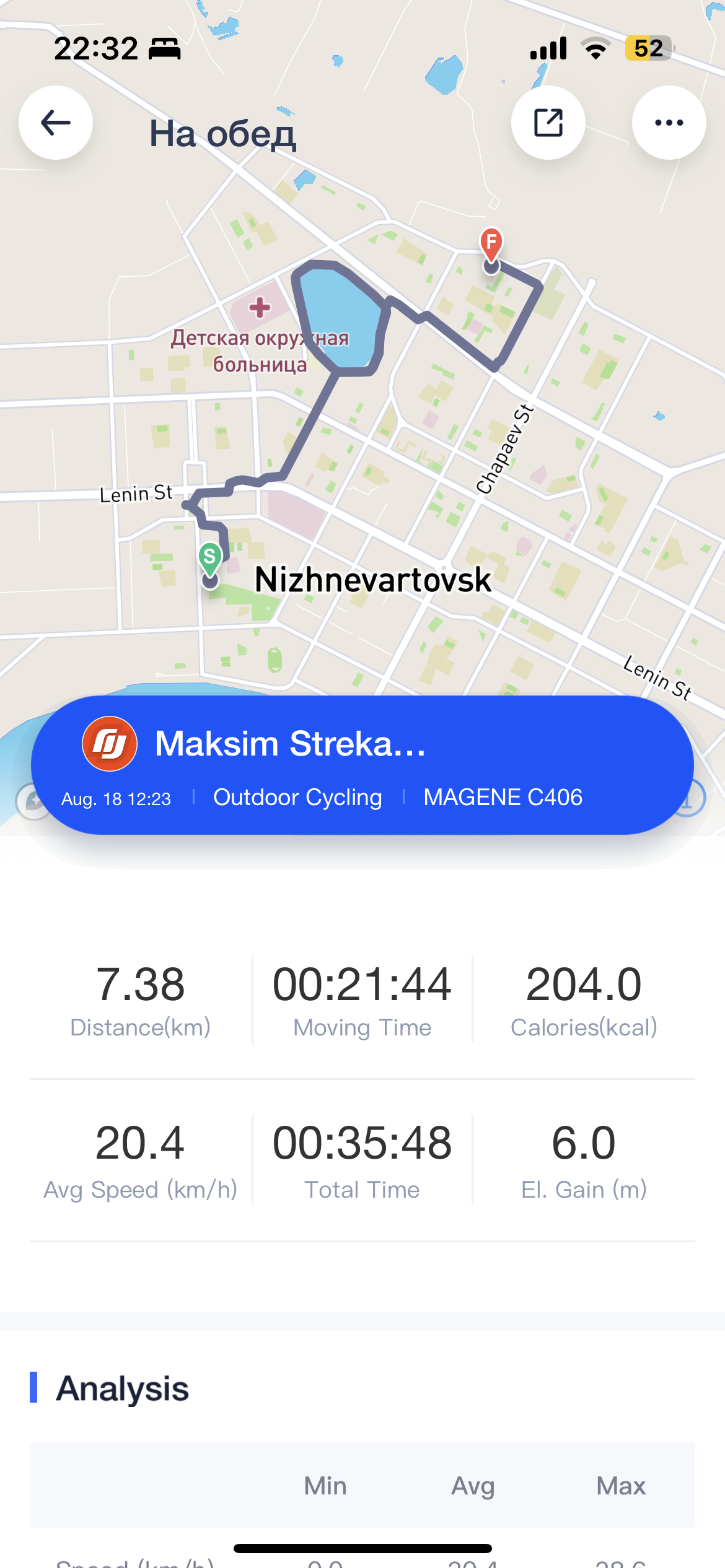This screenshot has height=1568, width=725.
Task: Open the three-dot overflow menu
Action: tap(669, 123)
